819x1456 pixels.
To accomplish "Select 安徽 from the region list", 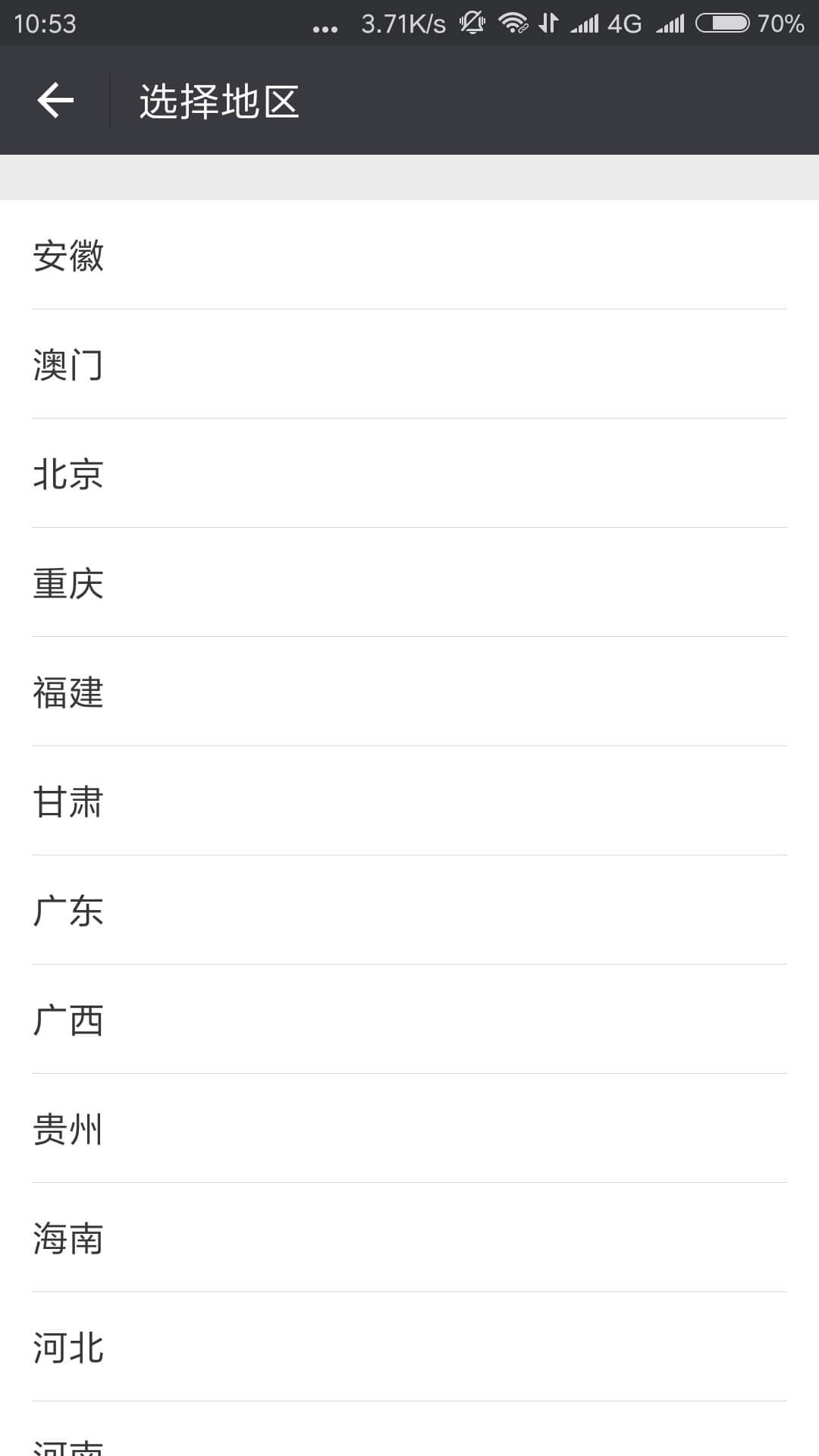I will [x=409, y=255].
